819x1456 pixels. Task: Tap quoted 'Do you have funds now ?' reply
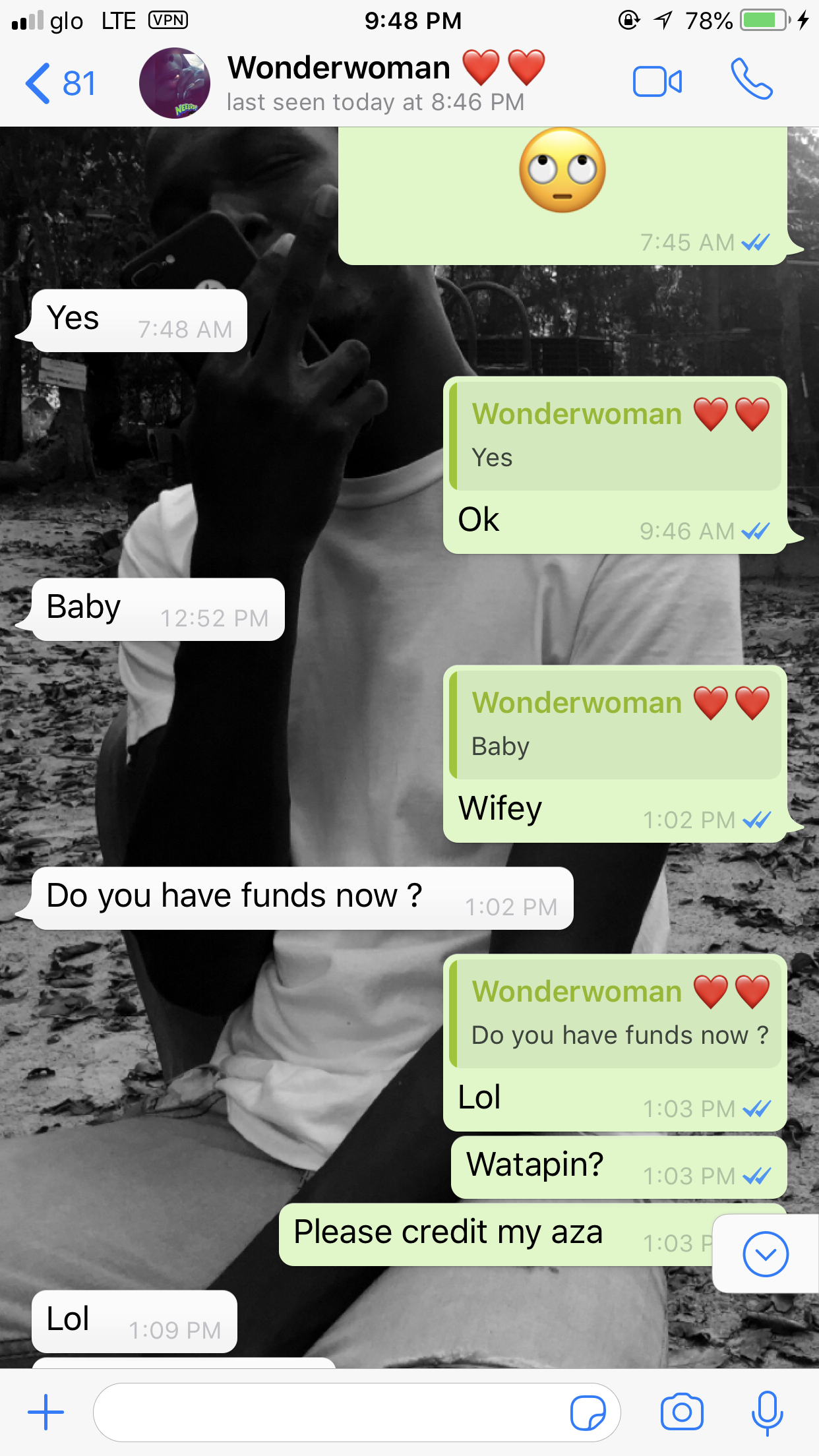click(x=617, y=1012)
